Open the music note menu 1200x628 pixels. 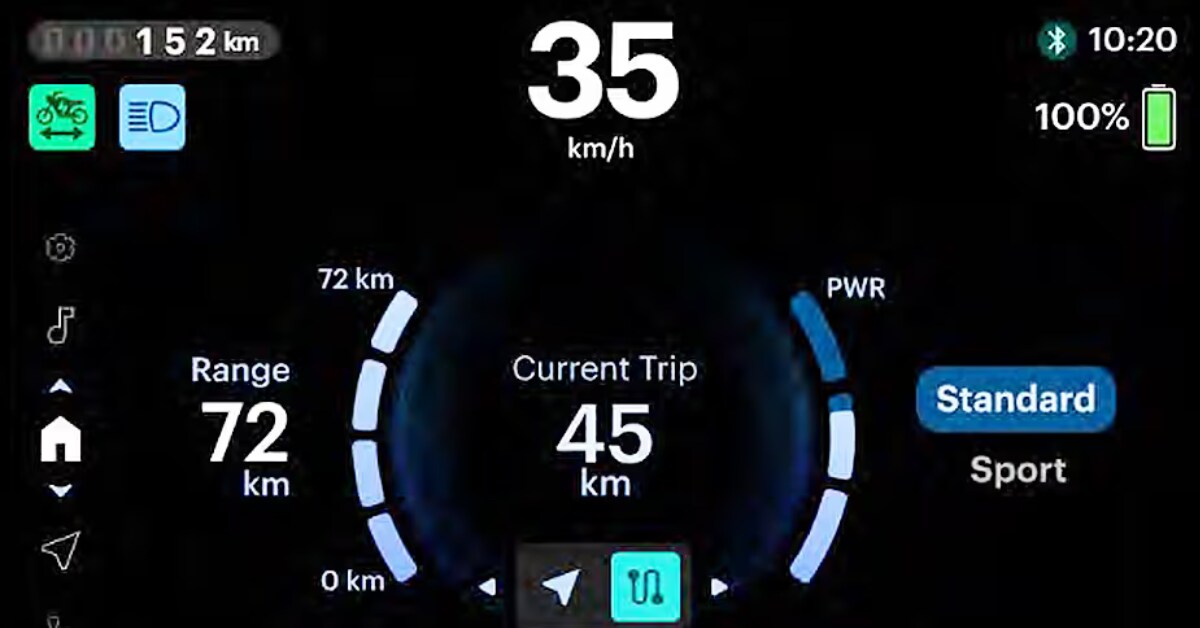(x=61, y=326)
